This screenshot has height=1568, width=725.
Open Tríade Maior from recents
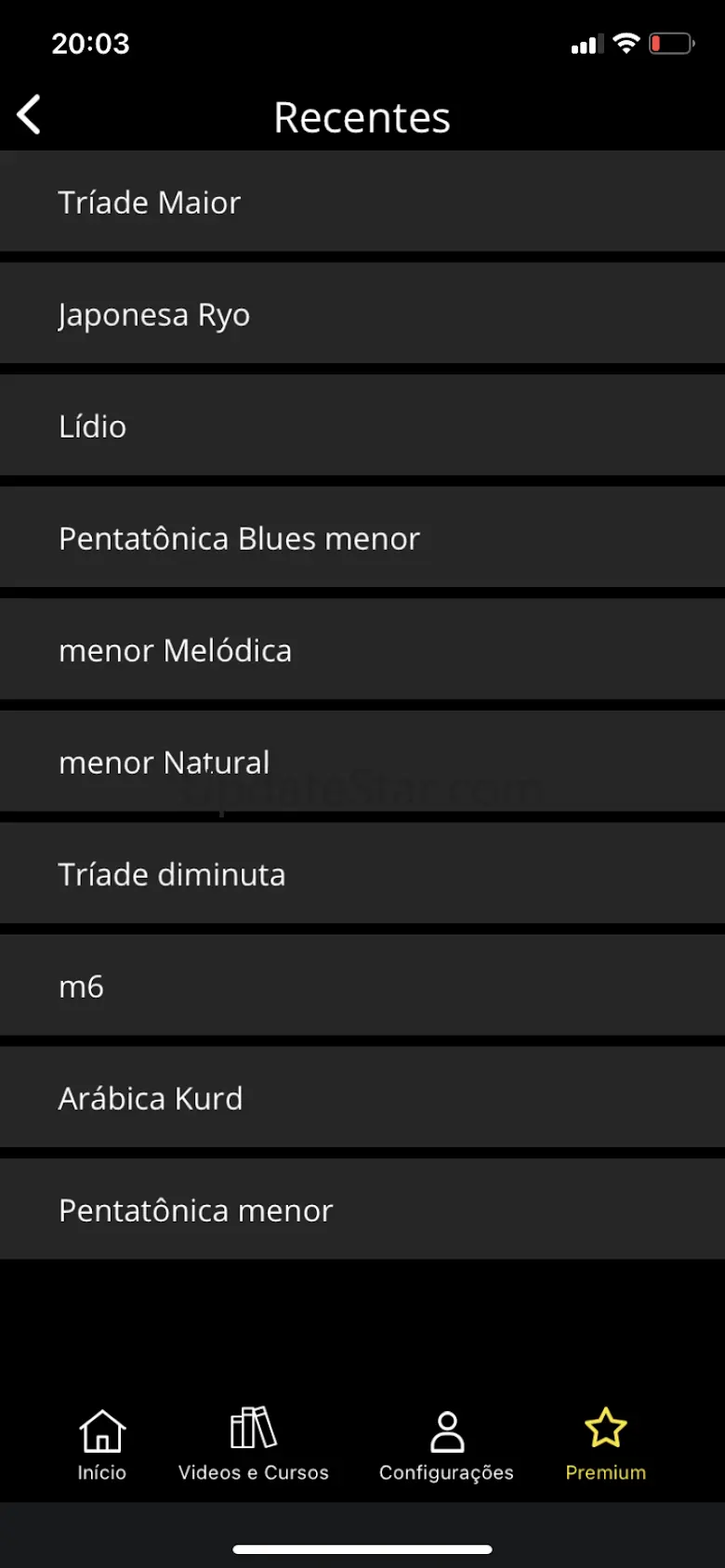click(362, 202)
